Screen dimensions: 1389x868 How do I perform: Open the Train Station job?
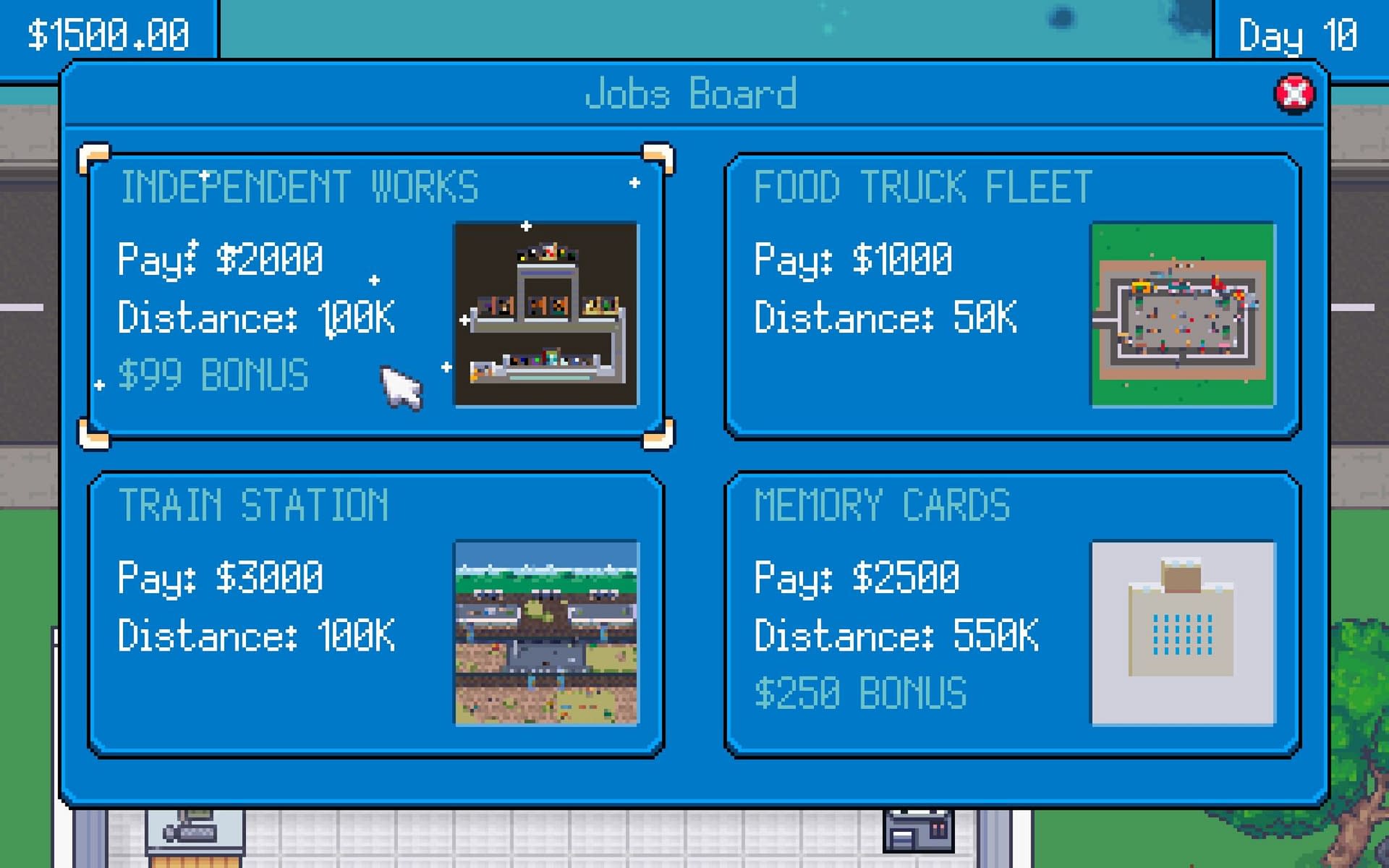pos(376,614)
